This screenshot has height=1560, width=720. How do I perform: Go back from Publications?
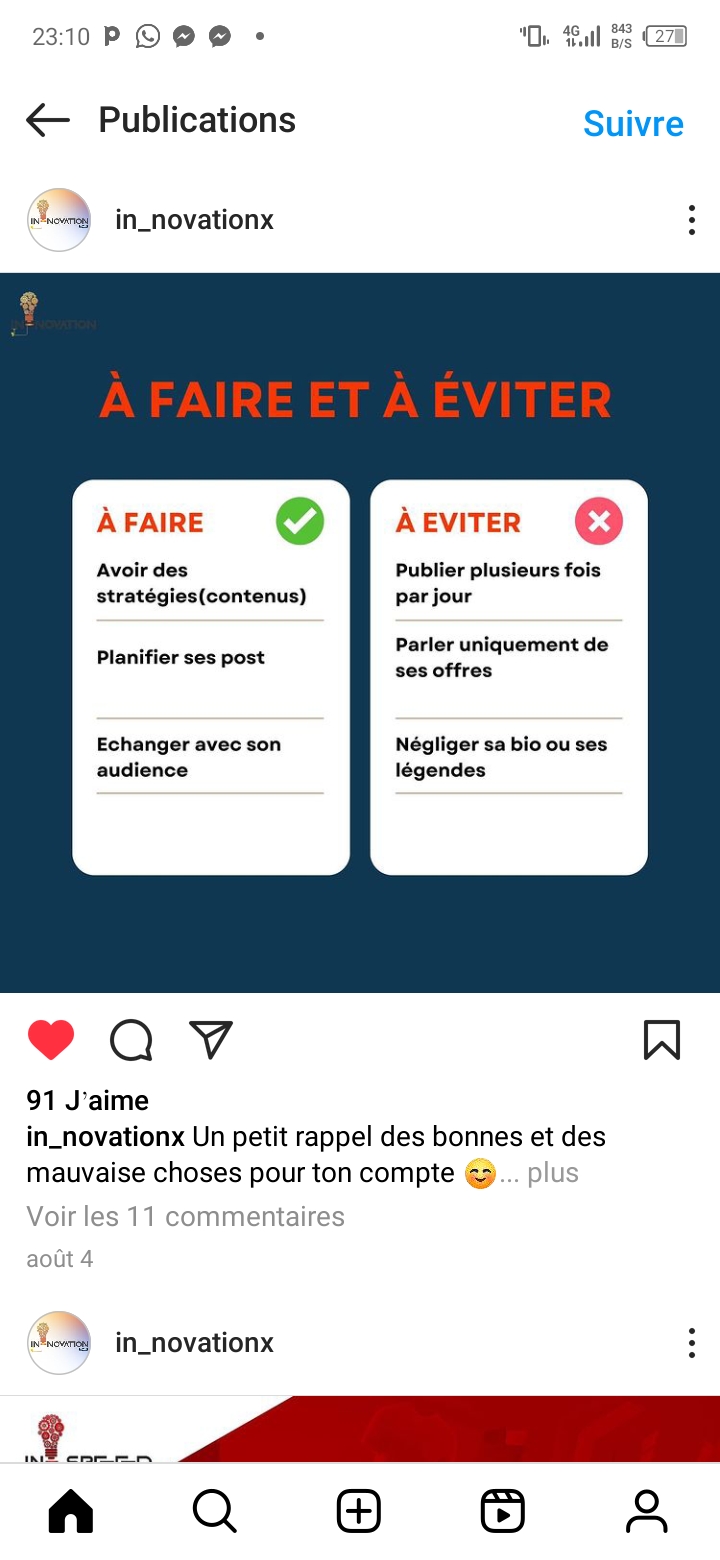[48, 121]
